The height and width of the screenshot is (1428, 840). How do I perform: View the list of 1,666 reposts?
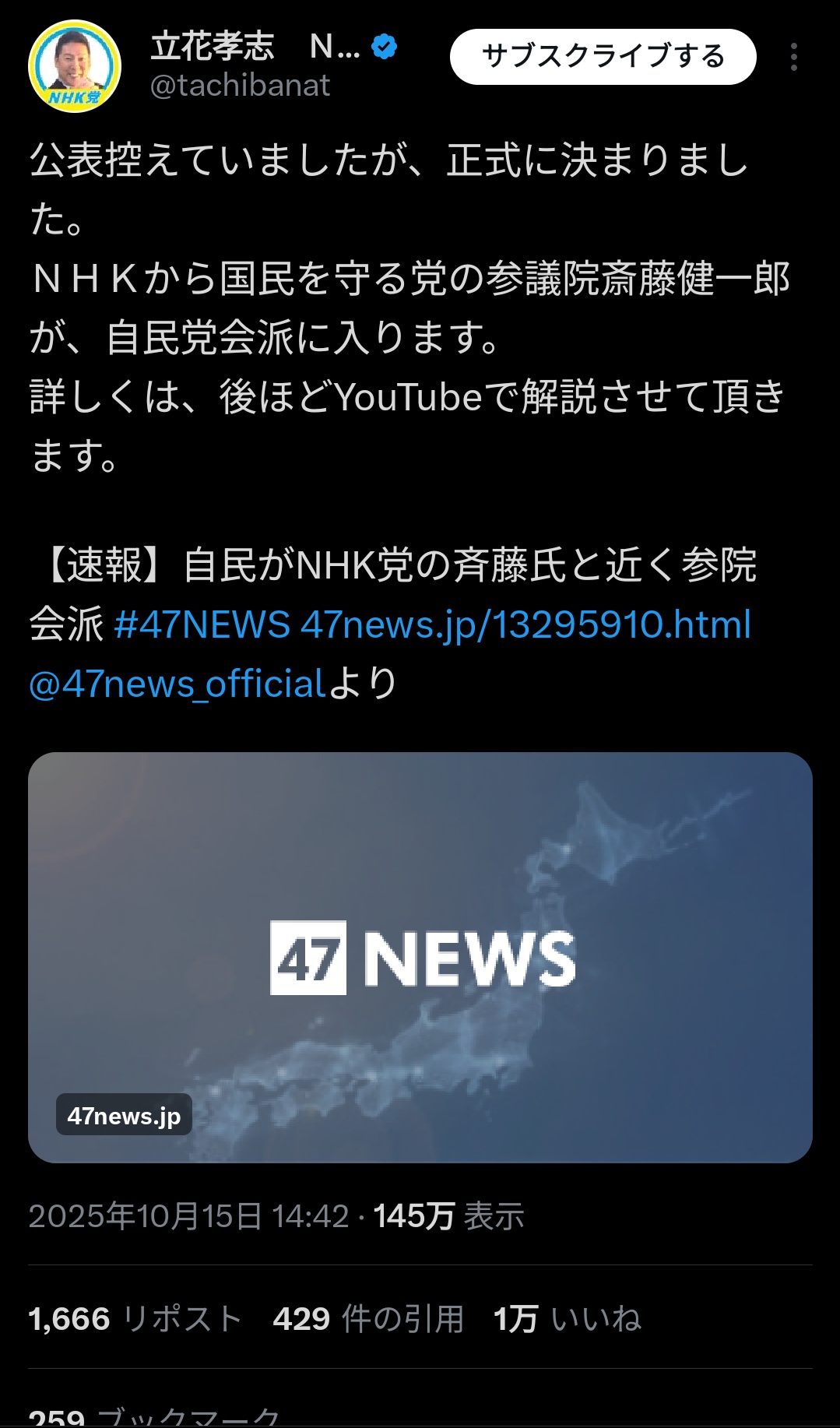135,1319
